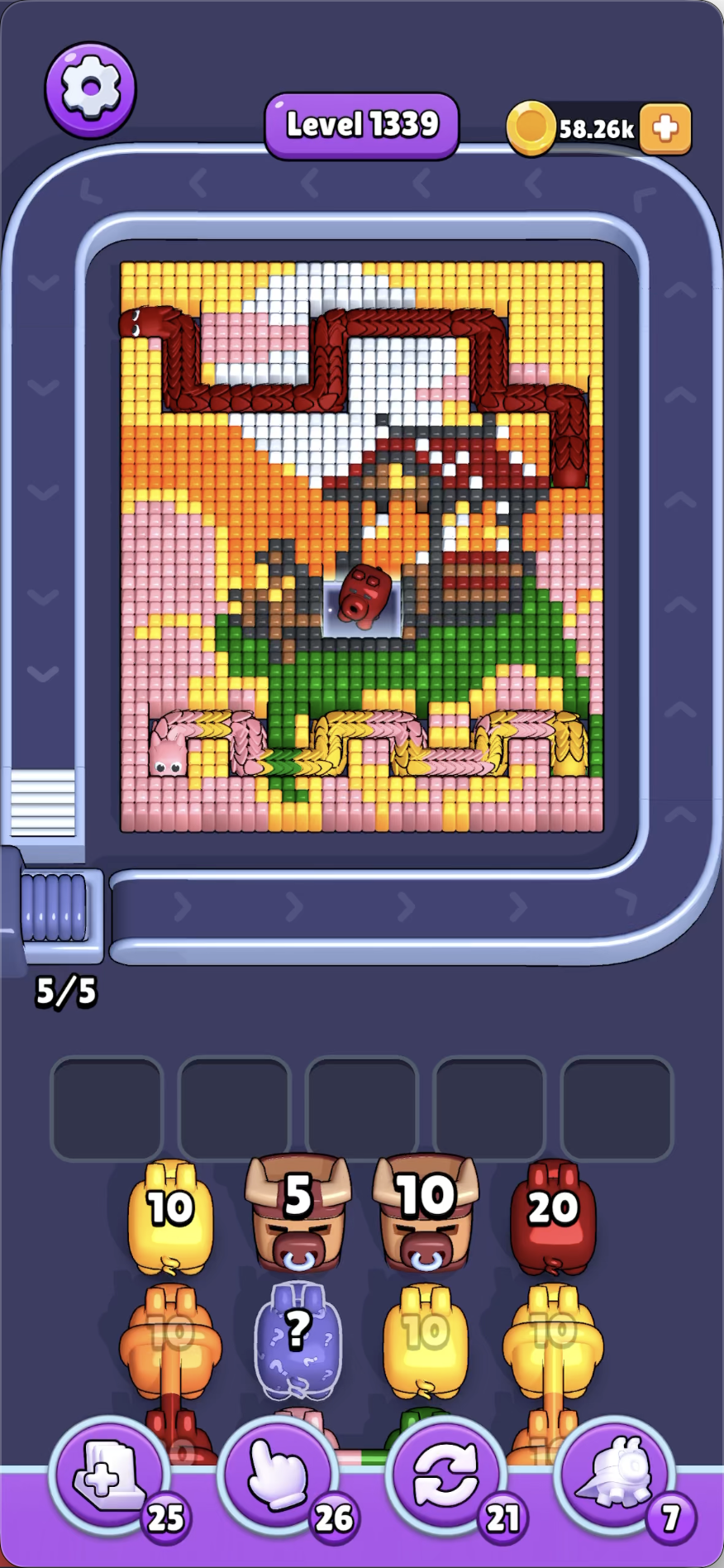Open the settings gear
This screenshot has height=1568, width=724.
point(90,89)
